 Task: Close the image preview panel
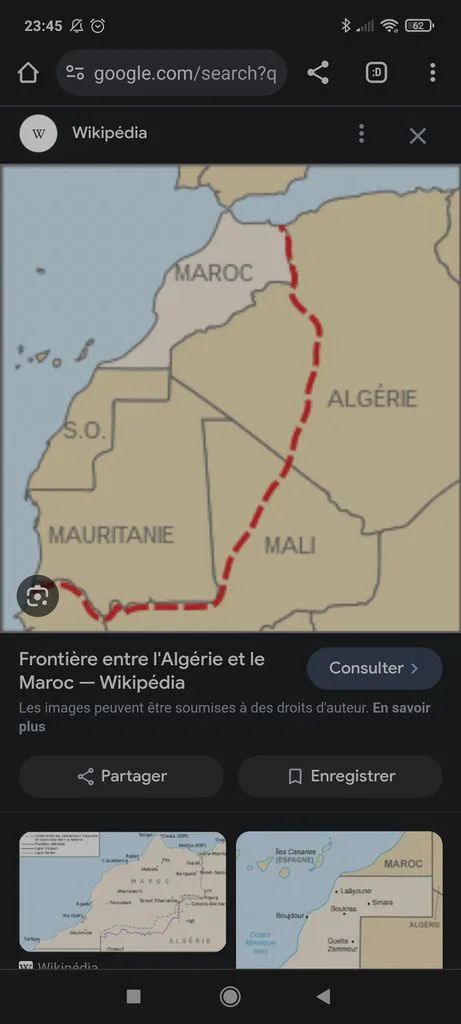pyautogui.click(x=417, y=136)
